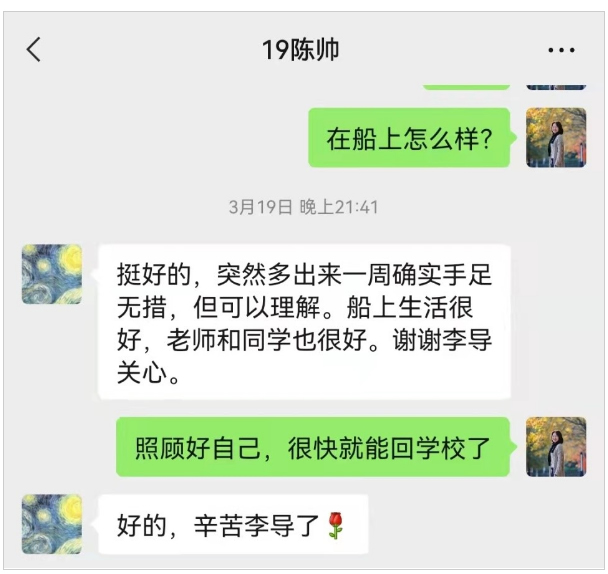Tap the avatar next to 好的，辛苦李导了
Viewport: 608px width, 574px height.
click(x=52, y=523)
